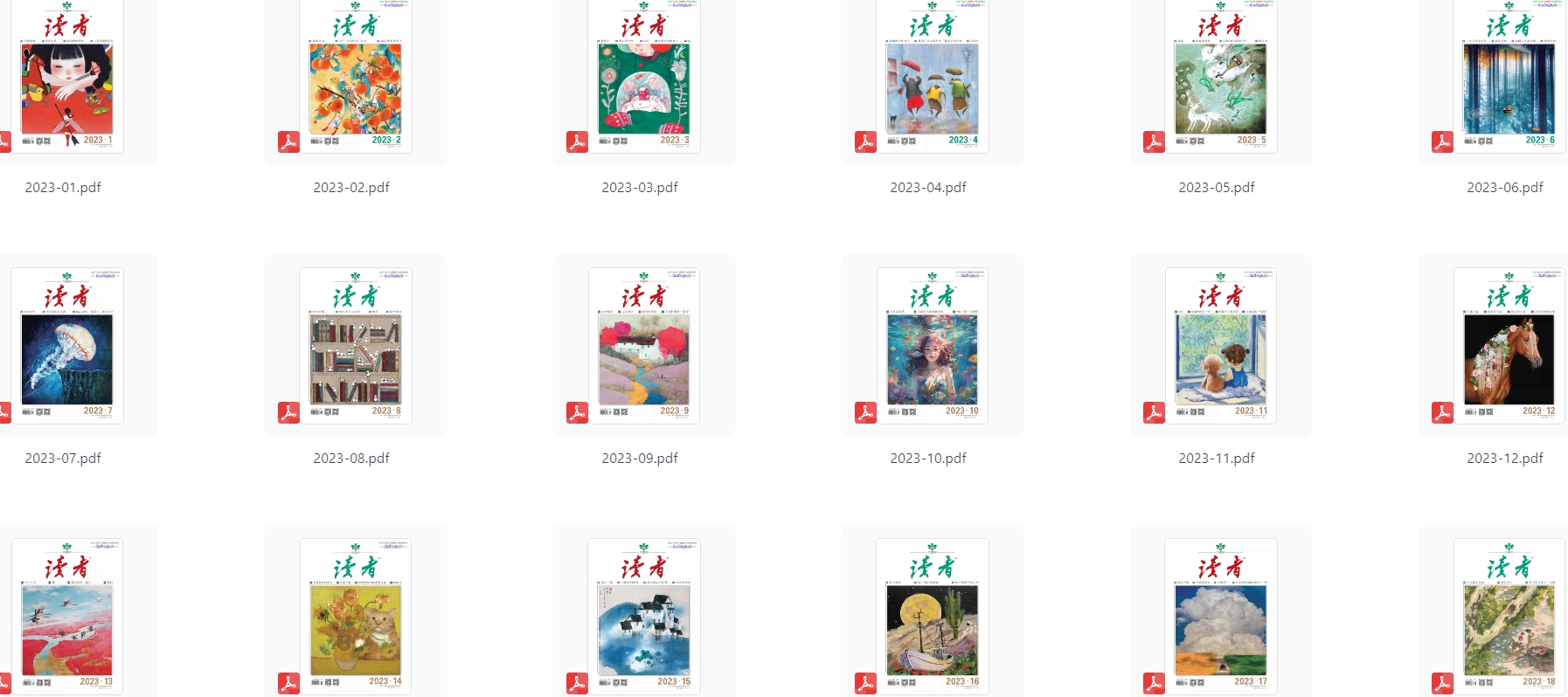Open the 2023-05.pdf file

click(x=1221, y=79)
